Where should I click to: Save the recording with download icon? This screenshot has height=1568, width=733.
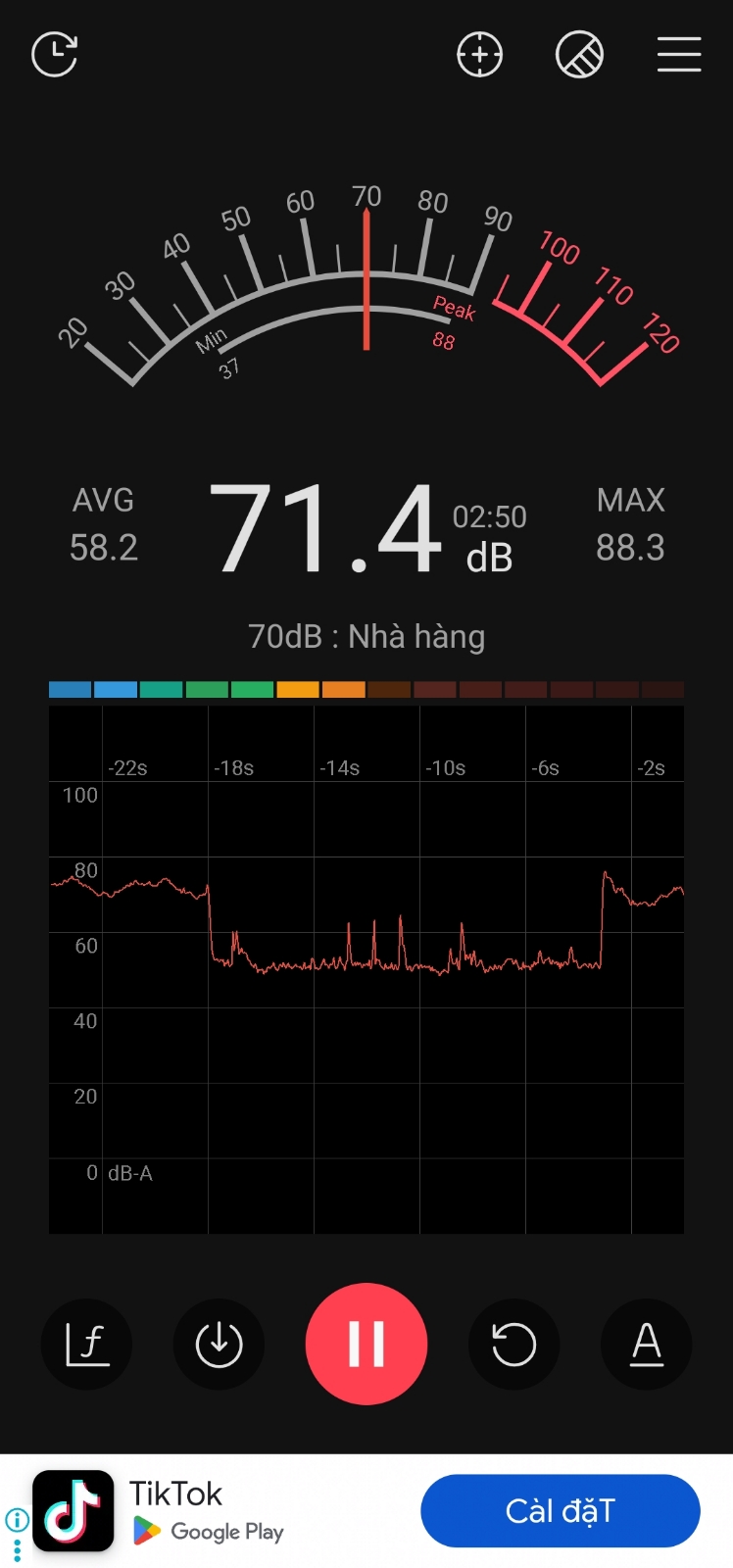[x=219, y=1344]
